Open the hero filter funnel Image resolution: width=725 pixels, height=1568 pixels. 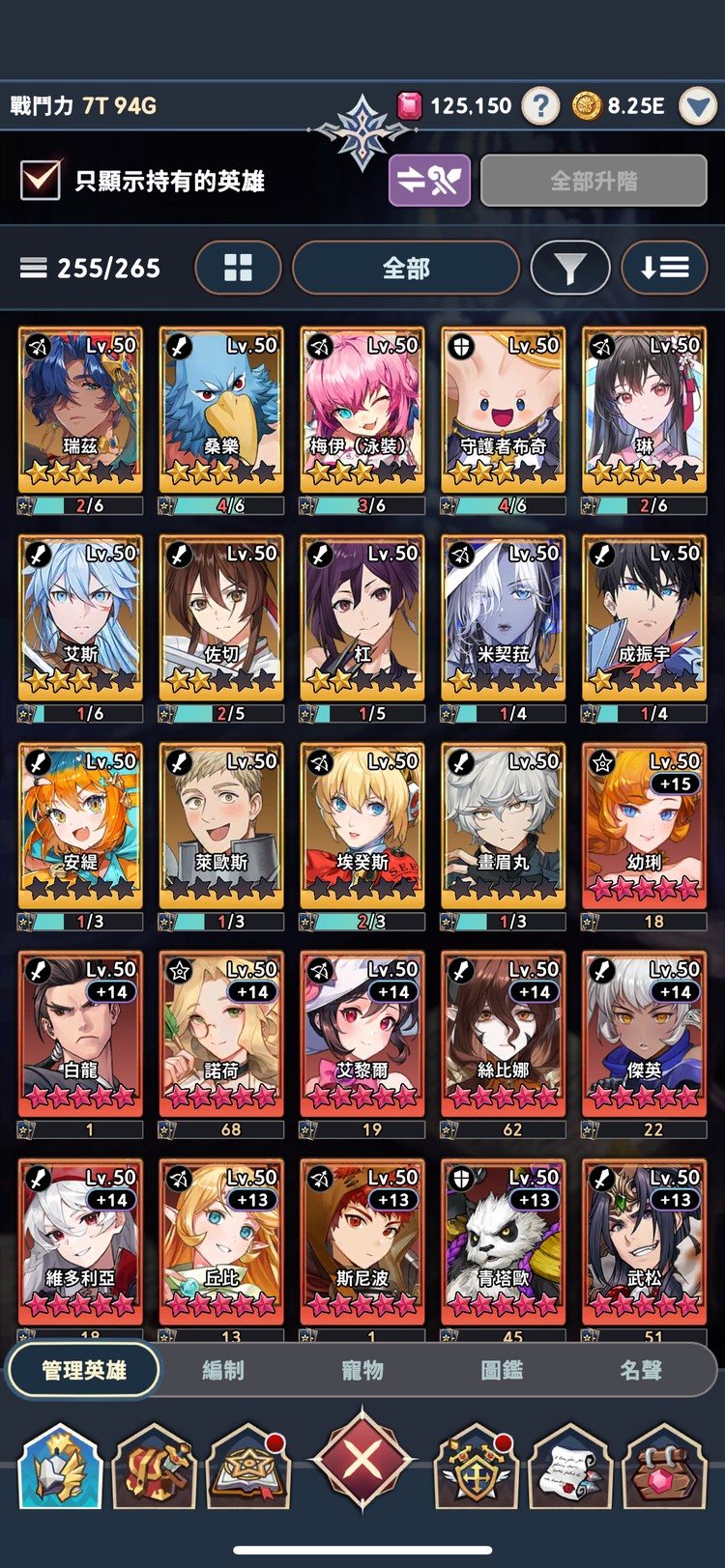570,268
